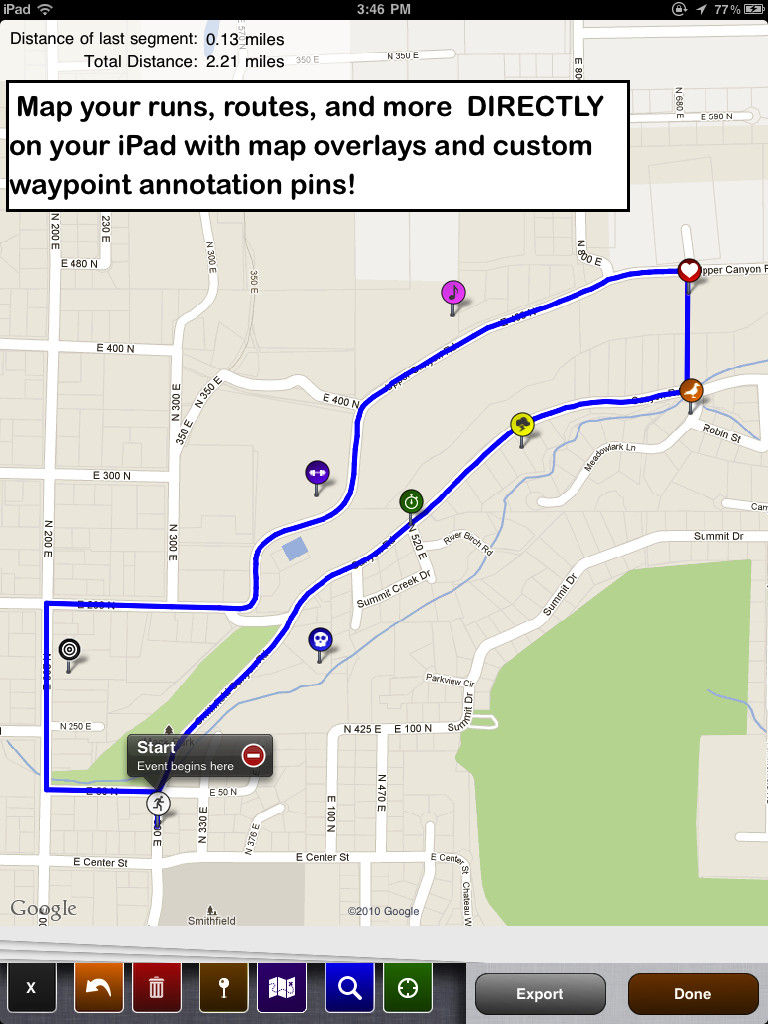This screenshot has height=1024, width=768.
Task: Tap the red trash can icon
Action: 157,988
